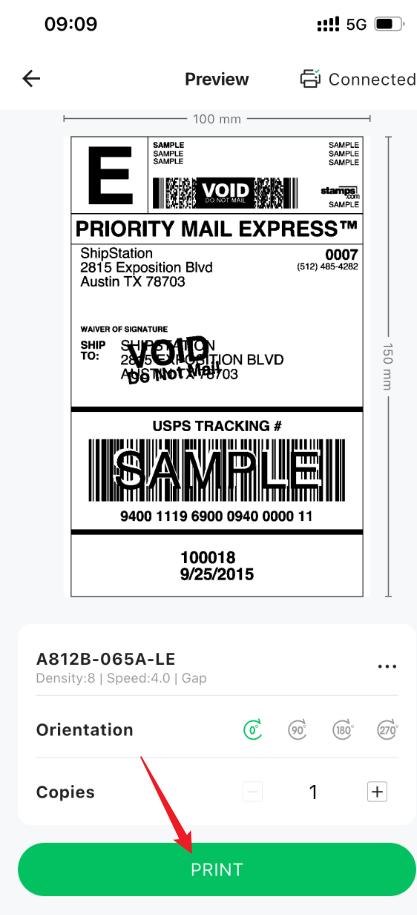The height and width of the screenshot is (915, 417).
Task: Rotate the label to 90°
Action: (297, 729)
